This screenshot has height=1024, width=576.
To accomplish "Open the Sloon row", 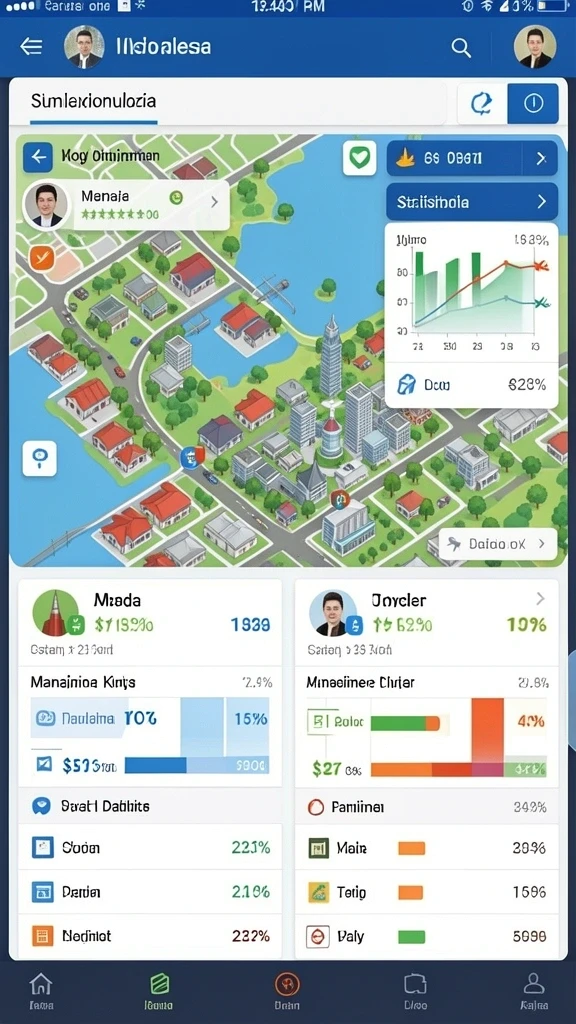I will [150, 848].
